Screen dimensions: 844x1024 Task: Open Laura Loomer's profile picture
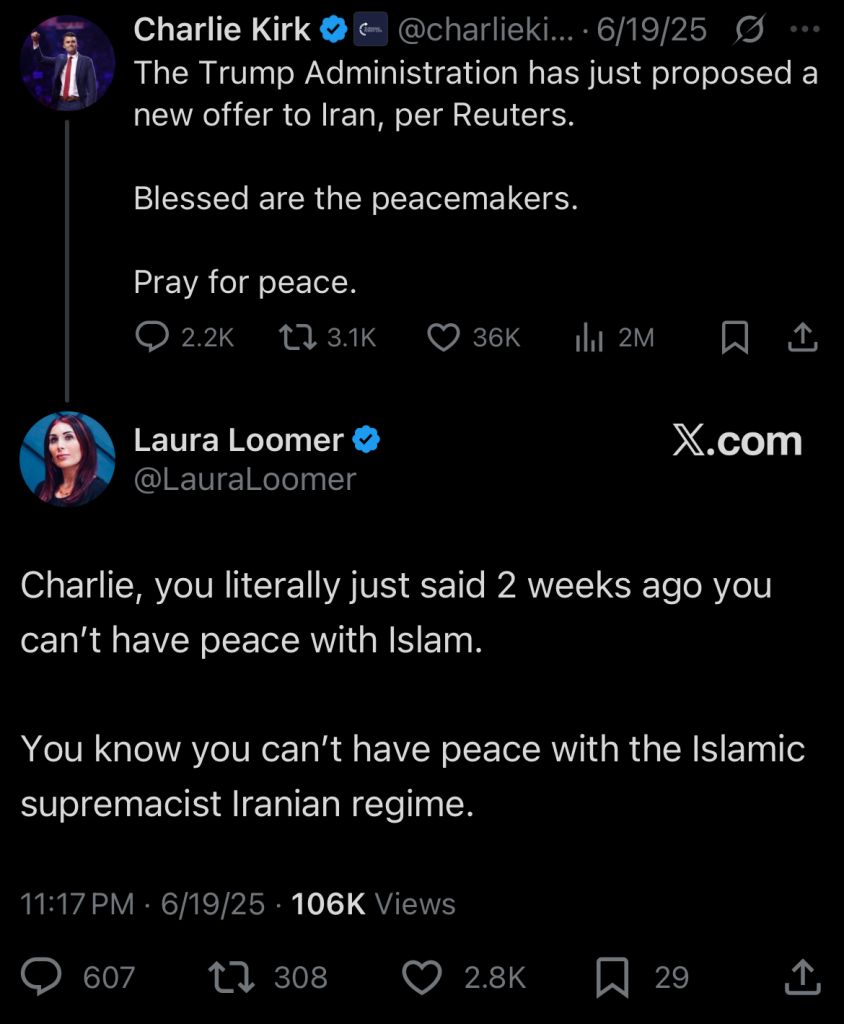67,457
